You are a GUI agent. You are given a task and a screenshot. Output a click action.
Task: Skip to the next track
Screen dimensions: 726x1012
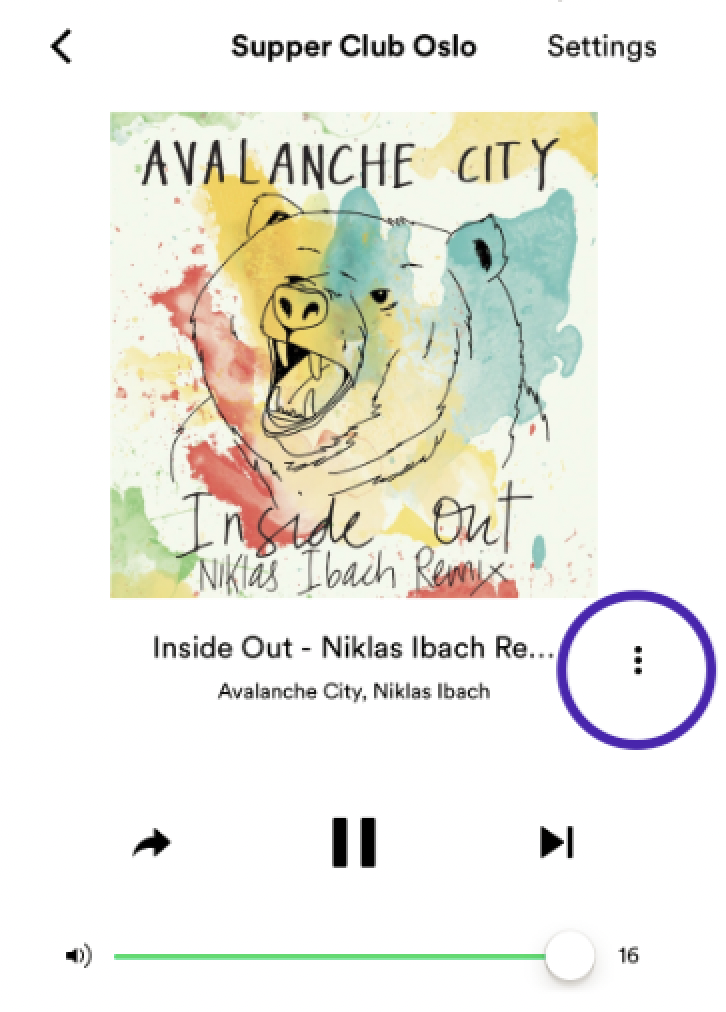(x=557, y=843)
